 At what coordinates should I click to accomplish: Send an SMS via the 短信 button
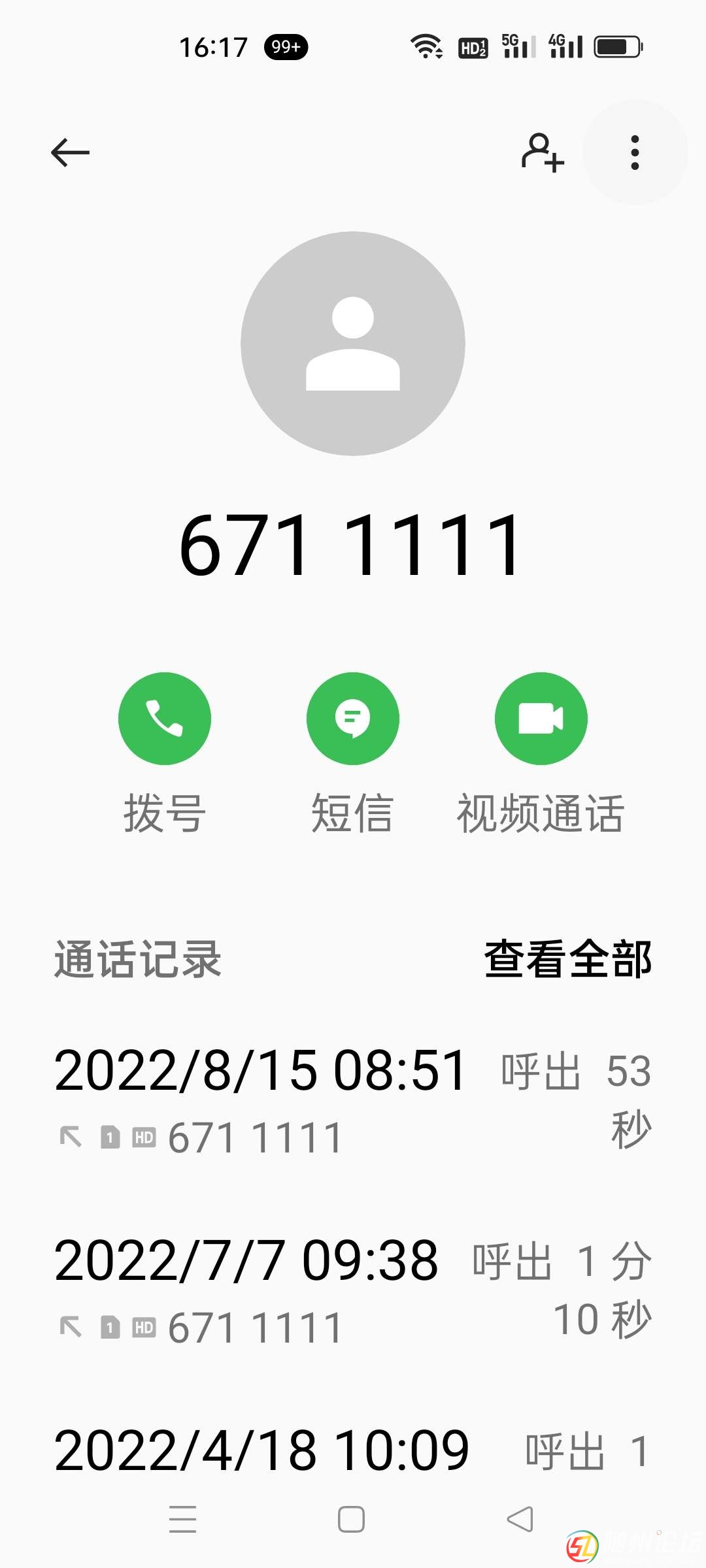coord(353,719)
